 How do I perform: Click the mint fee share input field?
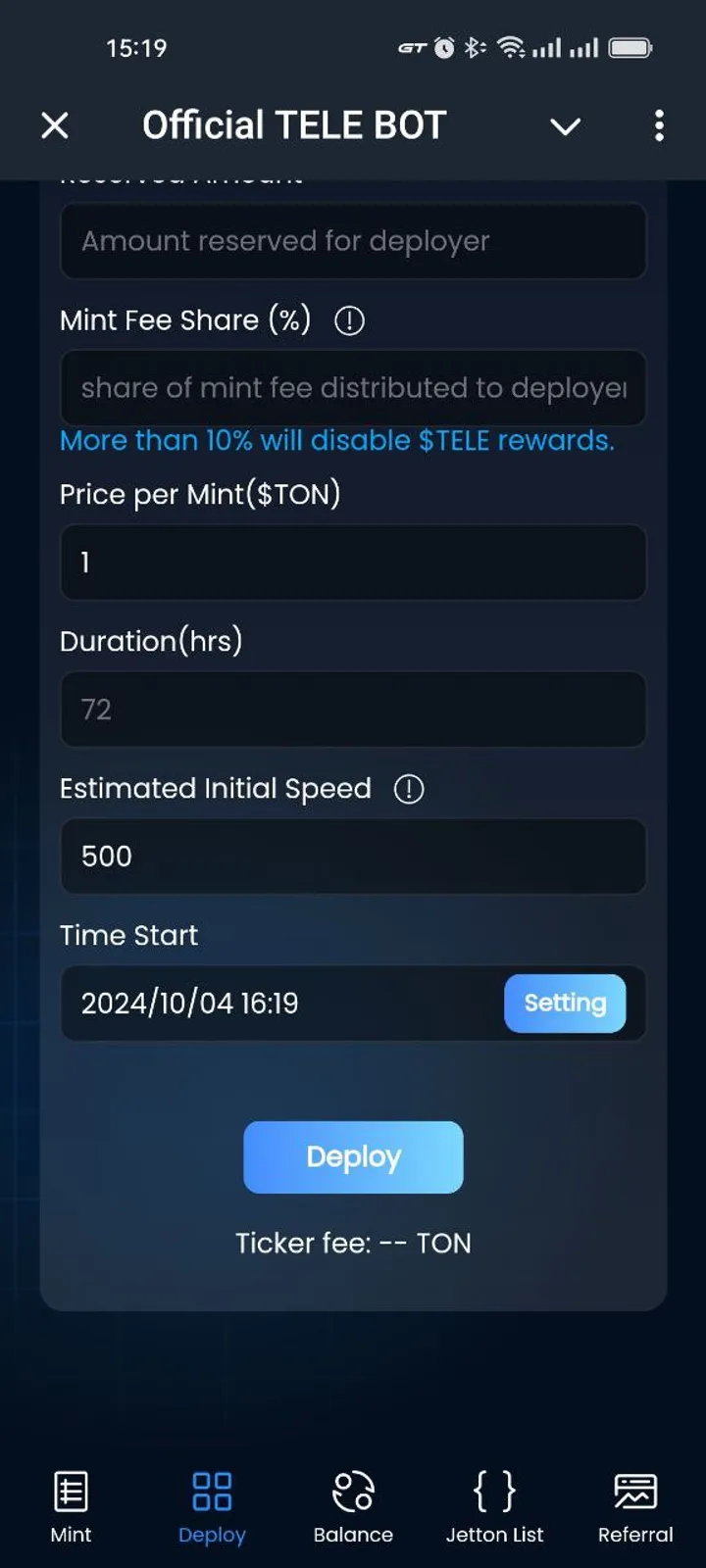click(x=353, y=388)
